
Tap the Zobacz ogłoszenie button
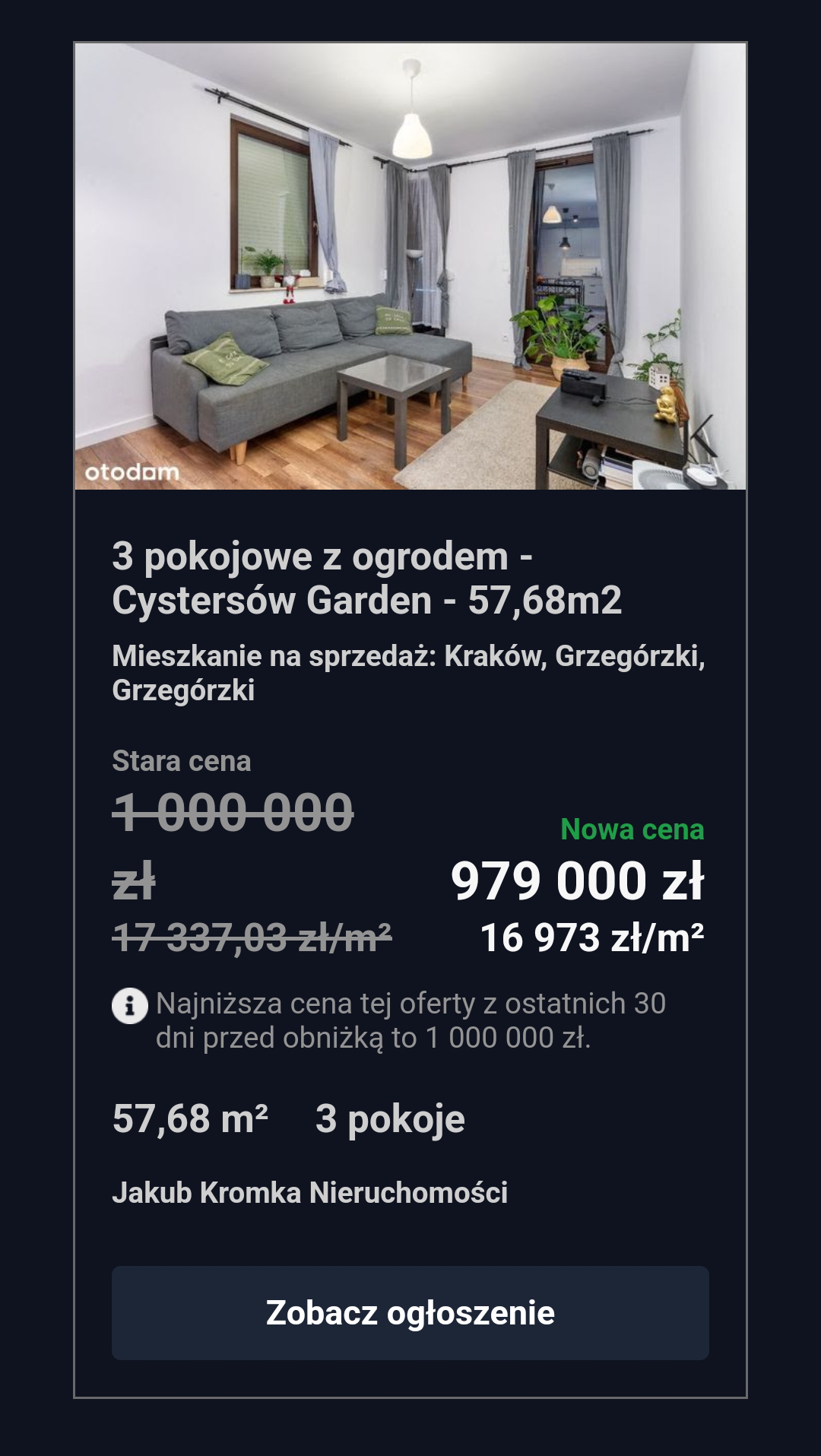pos(410,1313)
